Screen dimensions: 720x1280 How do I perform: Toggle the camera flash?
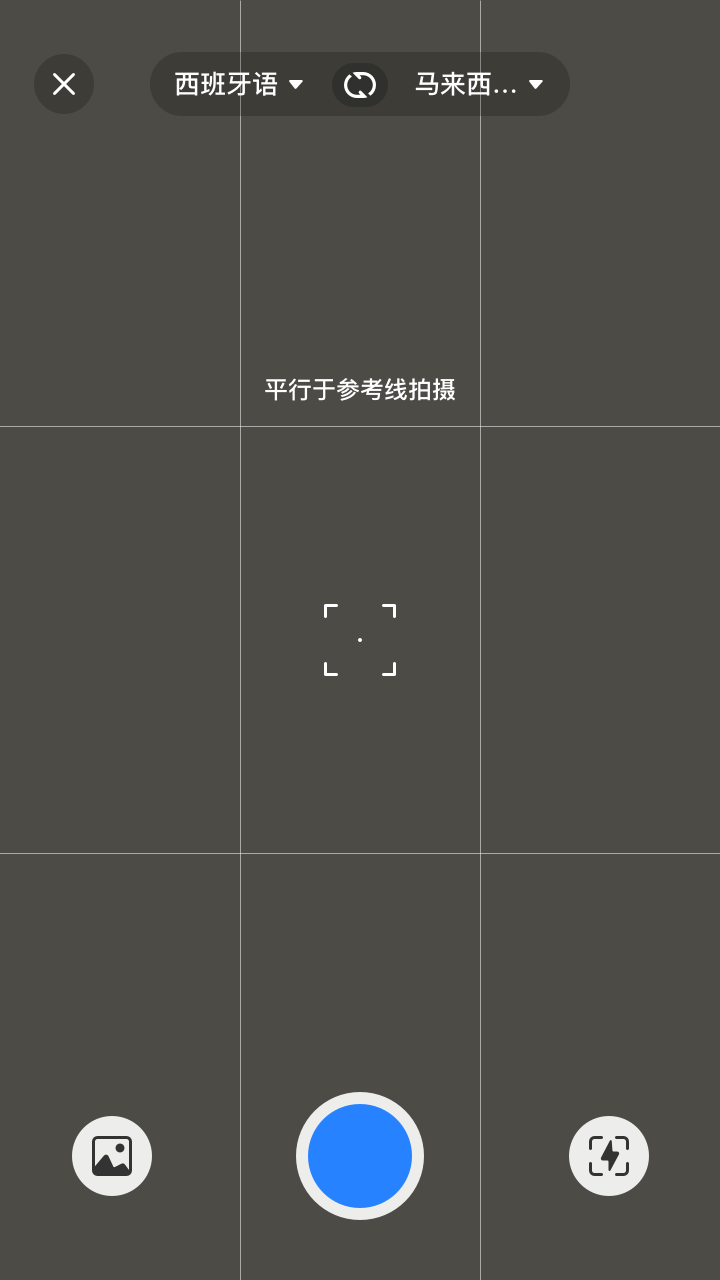[x=609, y=1156]
